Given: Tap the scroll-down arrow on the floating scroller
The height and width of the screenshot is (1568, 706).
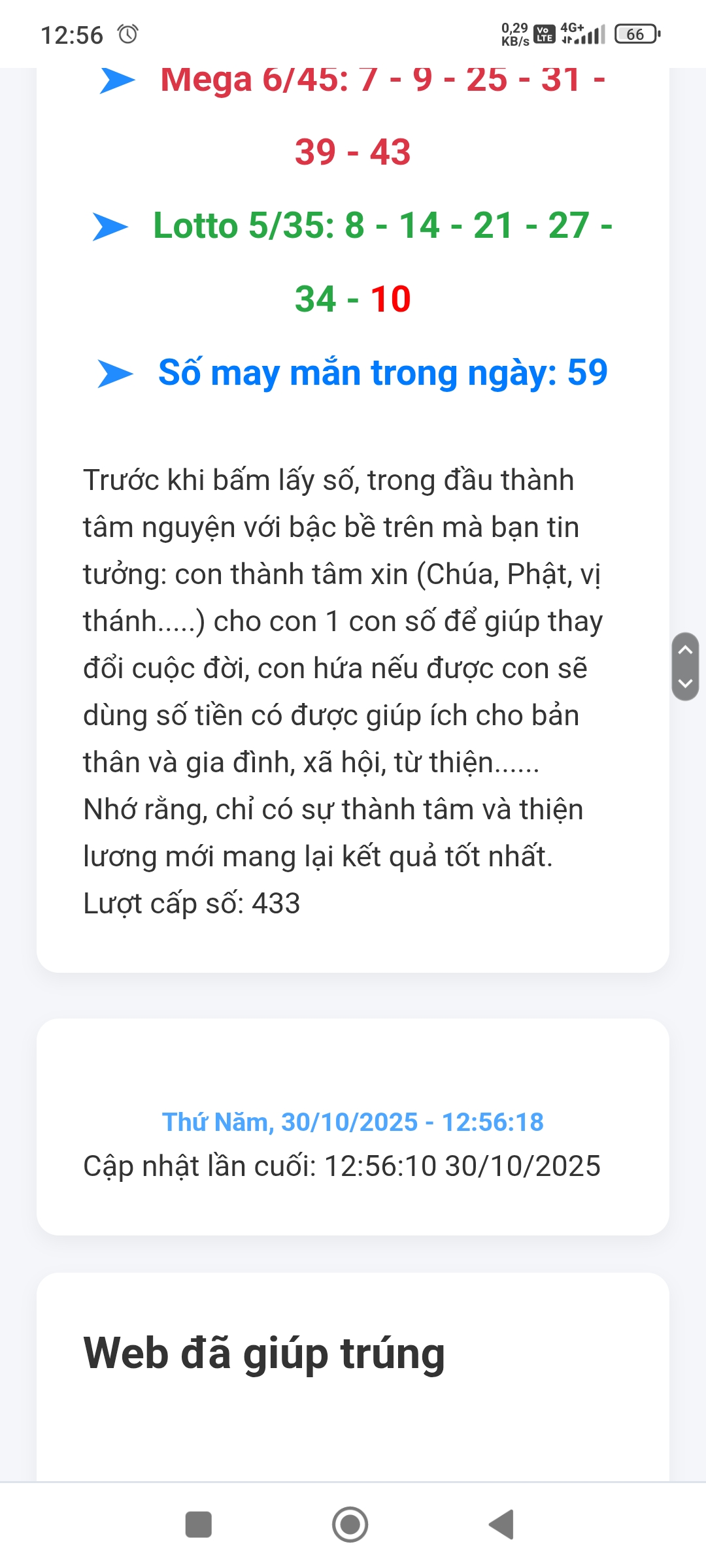Looking at the screenshot, I should (x=685, y=683).
